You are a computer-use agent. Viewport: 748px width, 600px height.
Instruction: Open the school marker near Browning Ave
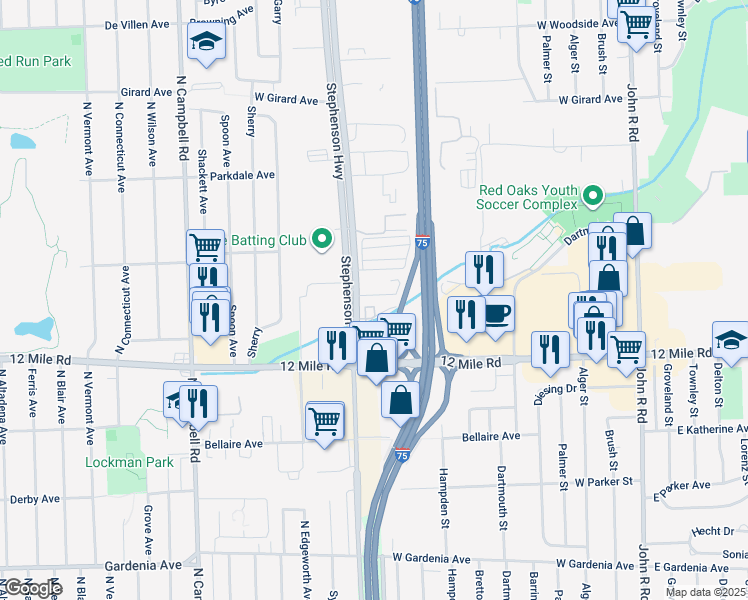coord(206,44)
